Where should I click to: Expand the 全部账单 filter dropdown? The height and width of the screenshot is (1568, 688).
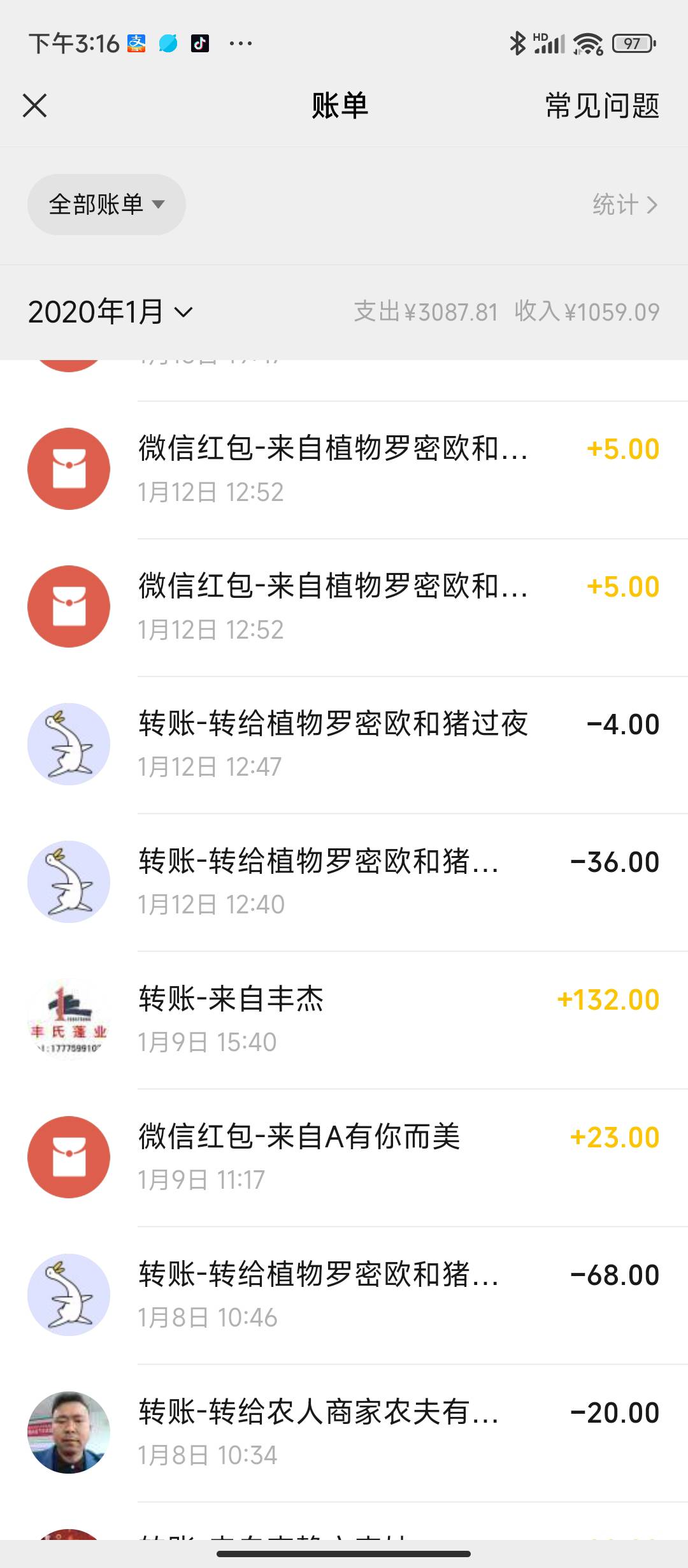(106, 205)
